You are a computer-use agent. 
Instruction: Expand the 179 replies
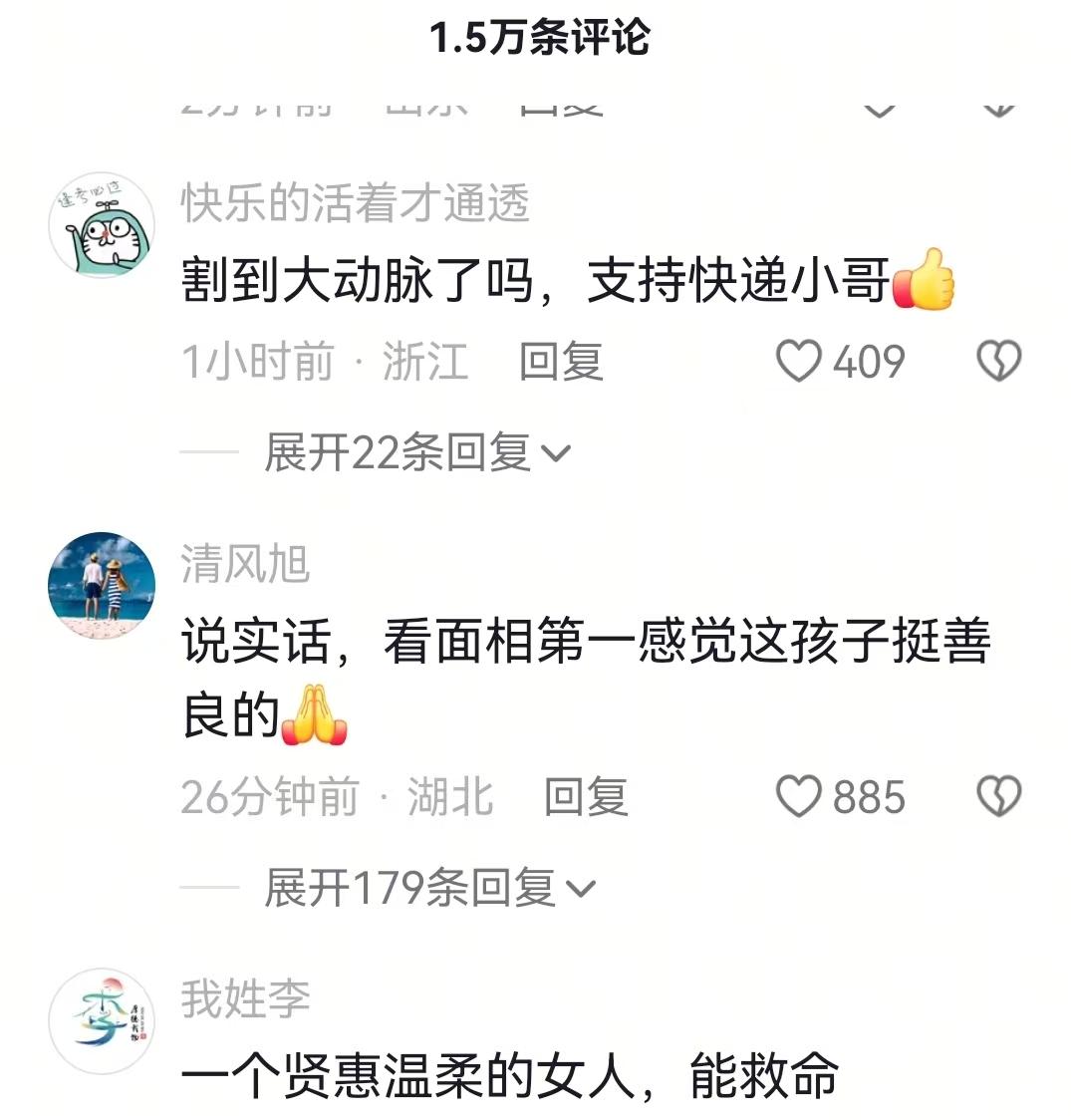click(x=429, y=888)
